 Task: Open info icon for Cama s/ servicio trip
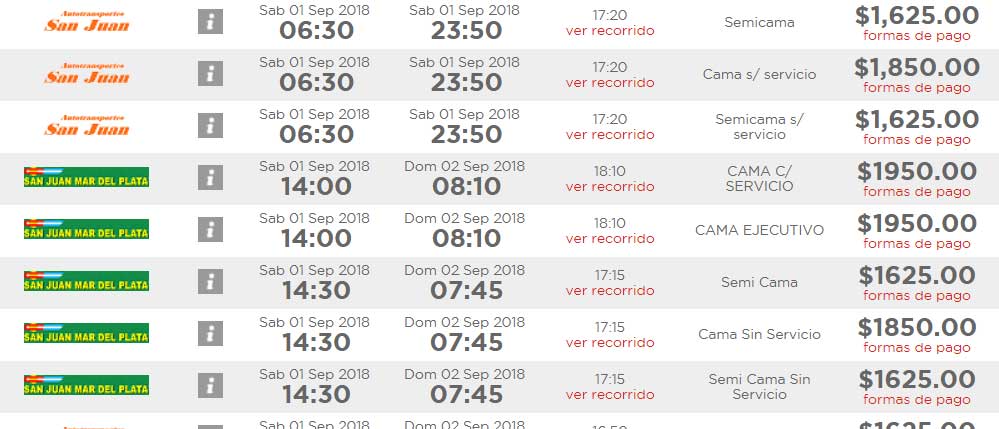(x=210, y=73)
